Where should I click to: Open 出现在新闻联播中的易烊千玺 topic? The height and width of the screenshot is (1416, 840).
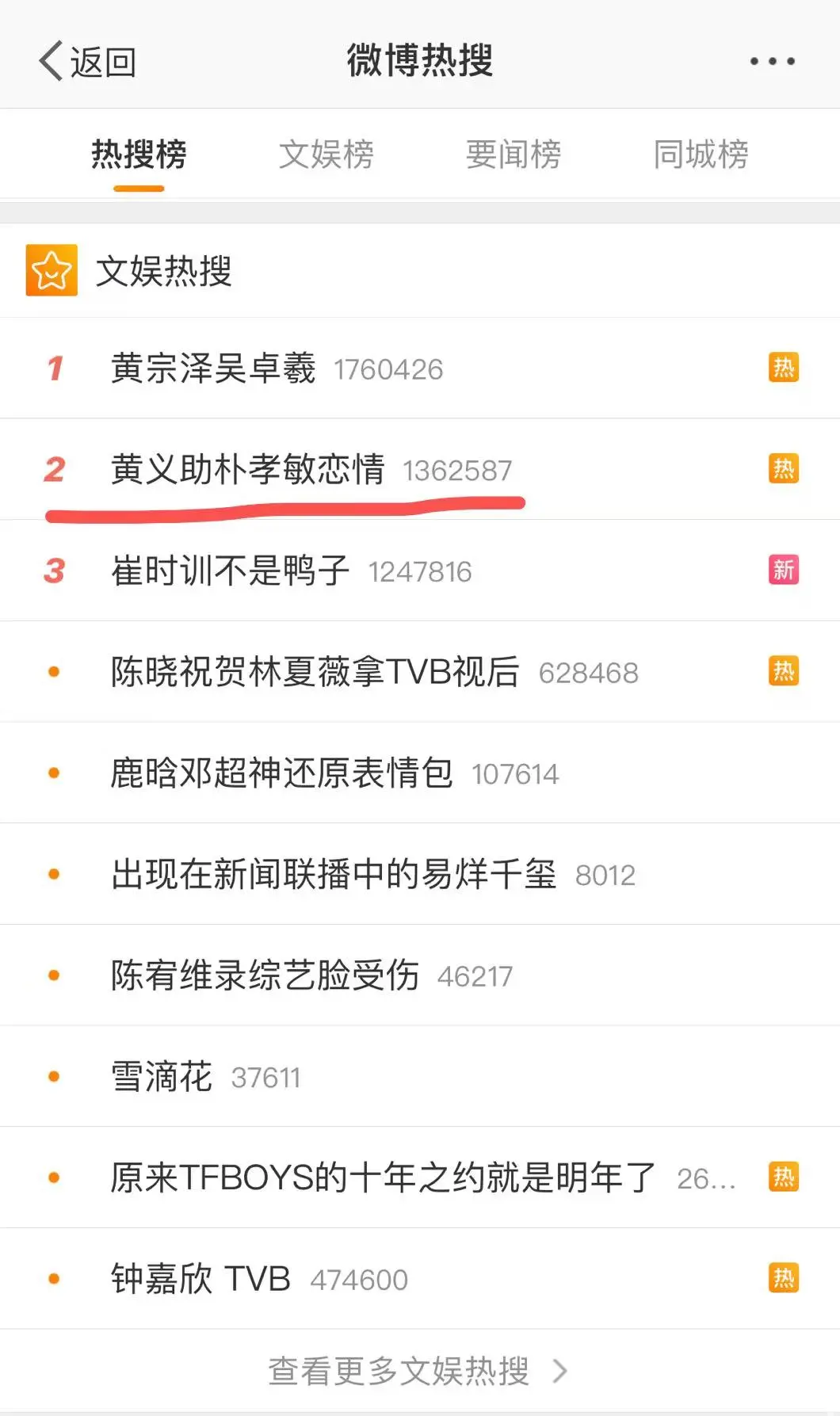pyautogui.click(x=420, y=874)
